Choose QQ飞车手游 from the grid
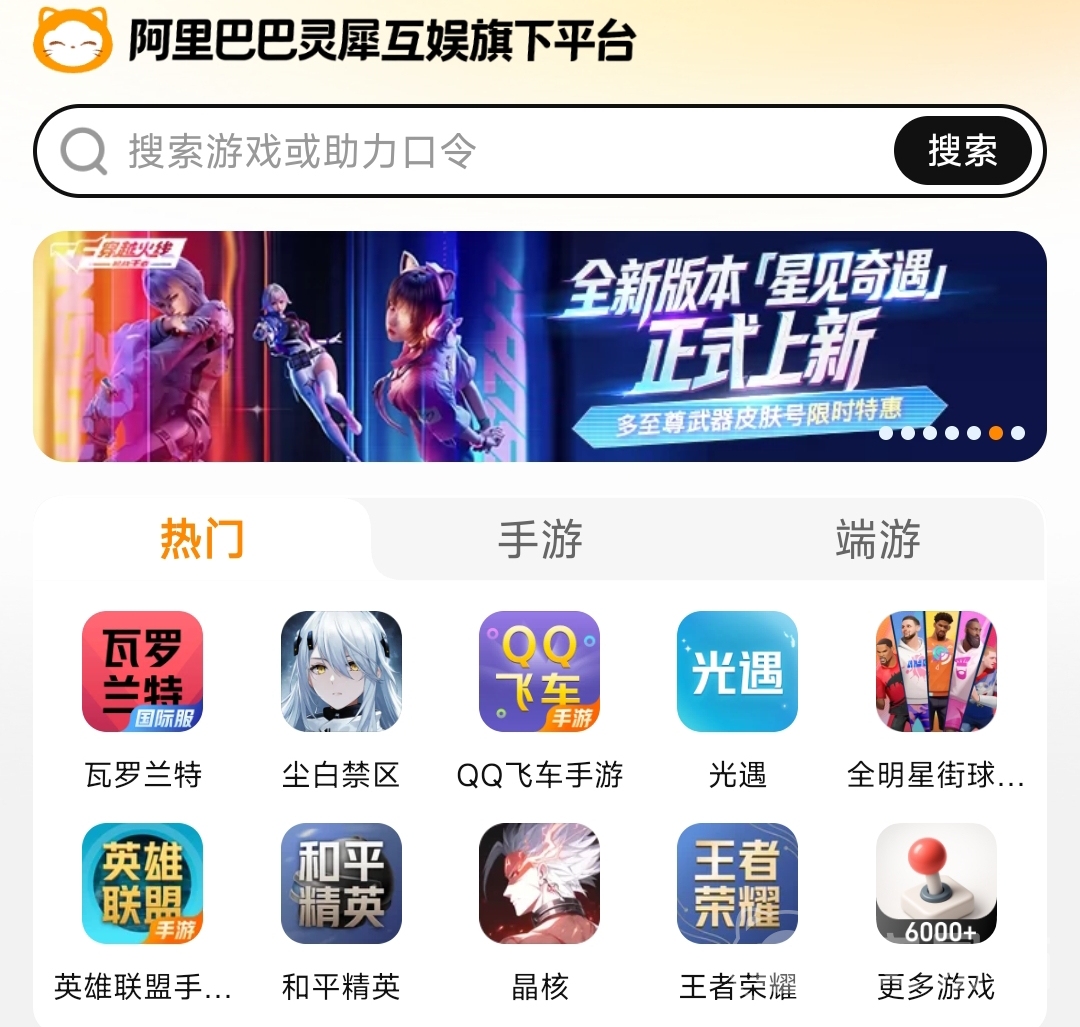 click(x=539, y=672)
